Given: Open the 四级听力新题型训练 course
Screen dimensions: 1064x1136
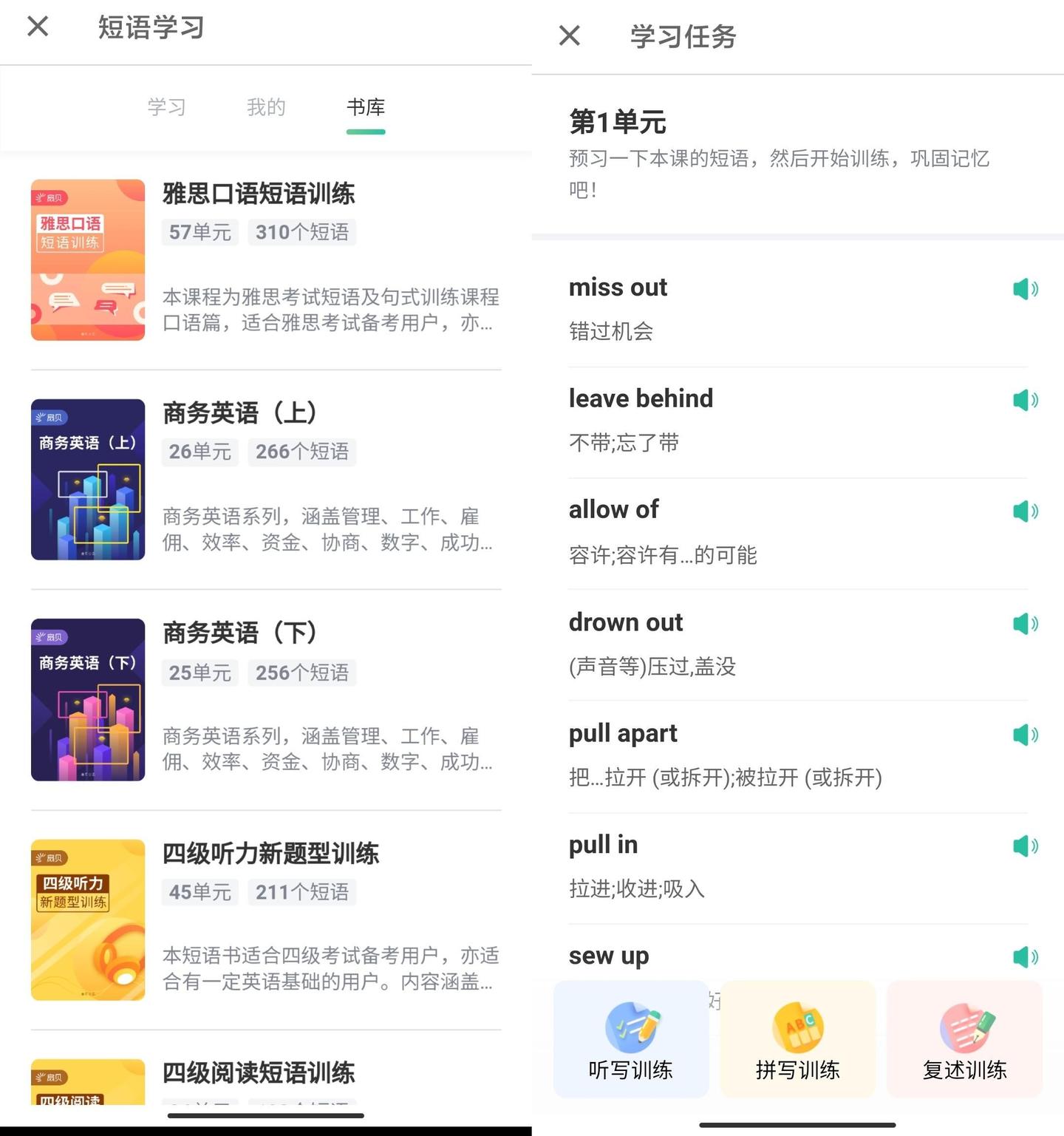Looking at the screenshot, I should (x=266, y=919).
